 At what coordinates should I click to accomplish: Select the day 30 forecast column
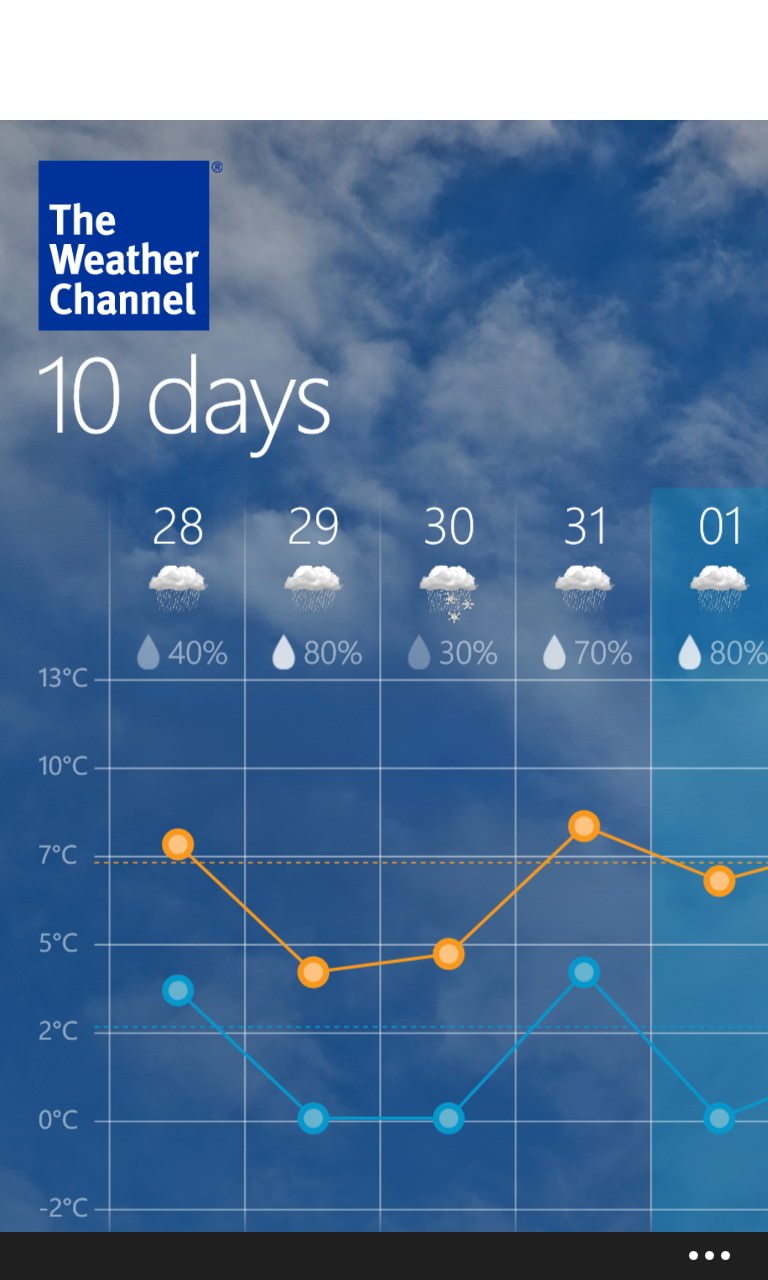click(448, 866)
